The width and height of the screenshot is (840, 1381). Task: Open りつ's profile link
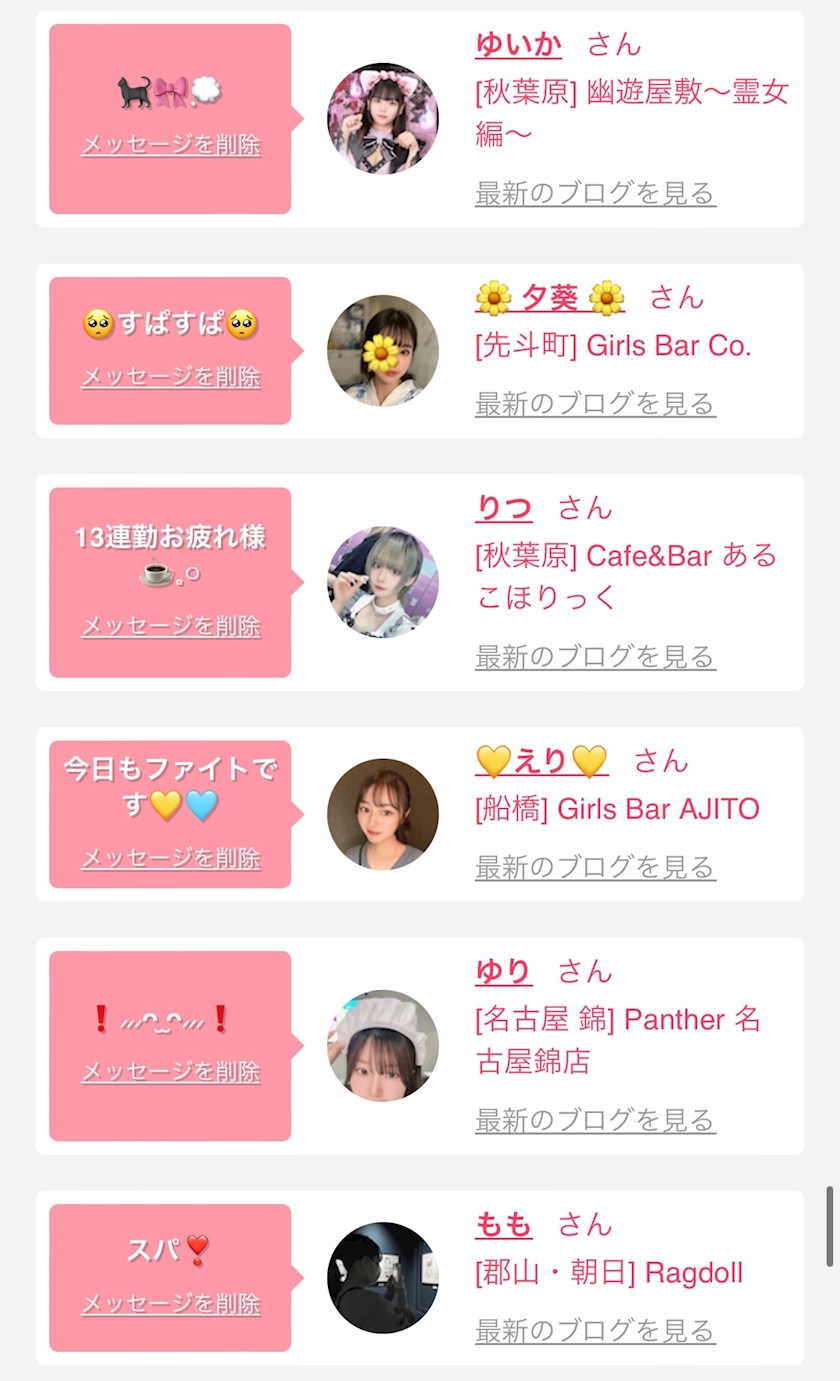504,508
